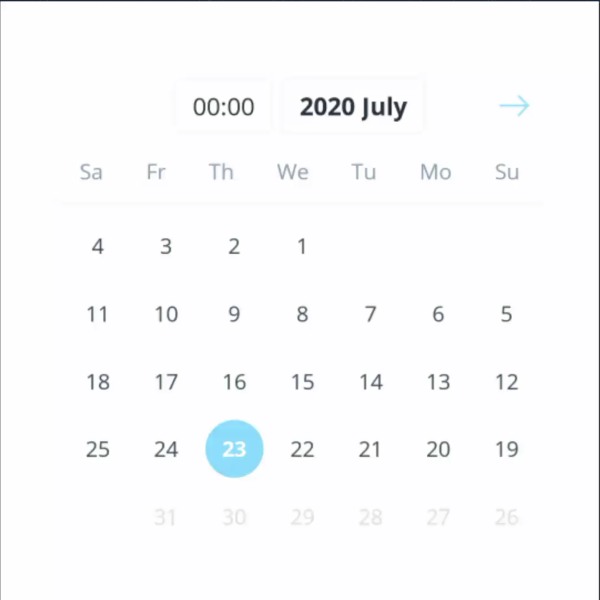Choose July 14 as the date

(x=370, y=382)
